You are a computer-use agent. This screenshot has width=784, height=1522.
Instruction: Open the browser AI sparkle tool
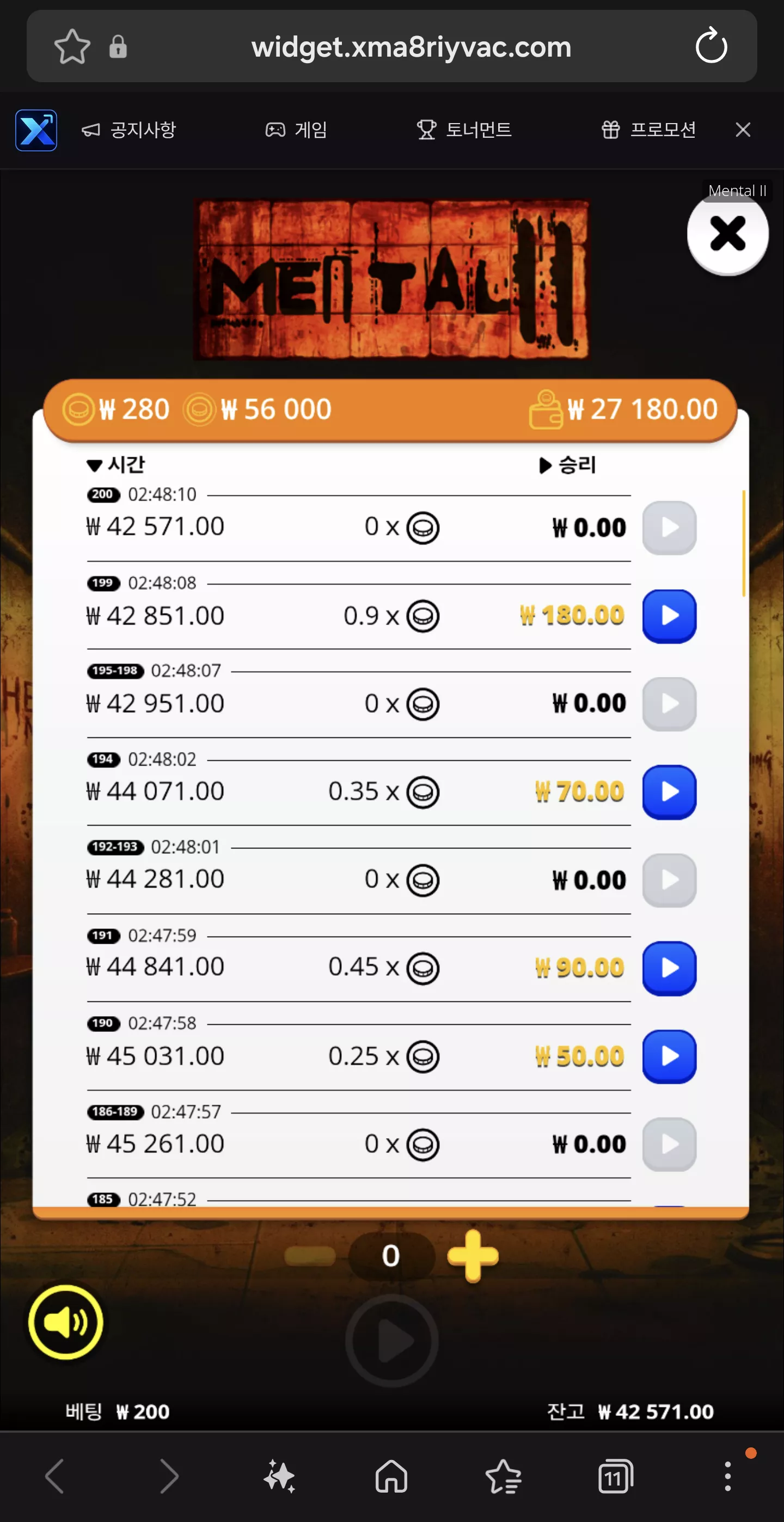[x=279, y=1476]
